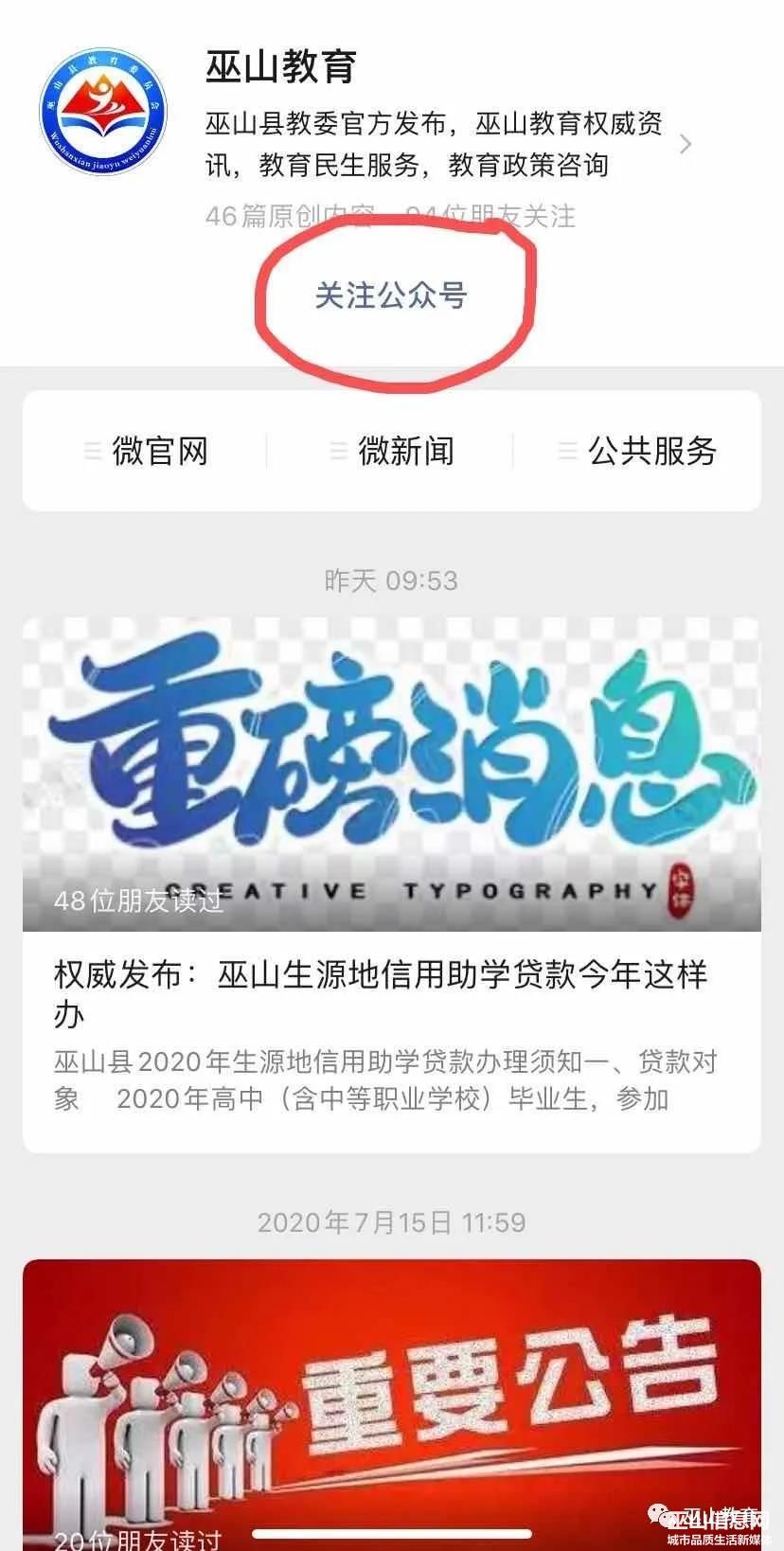Open the 巫山教育 account profile details
This screenshot has width=784, height=1551.
[686, 144]
